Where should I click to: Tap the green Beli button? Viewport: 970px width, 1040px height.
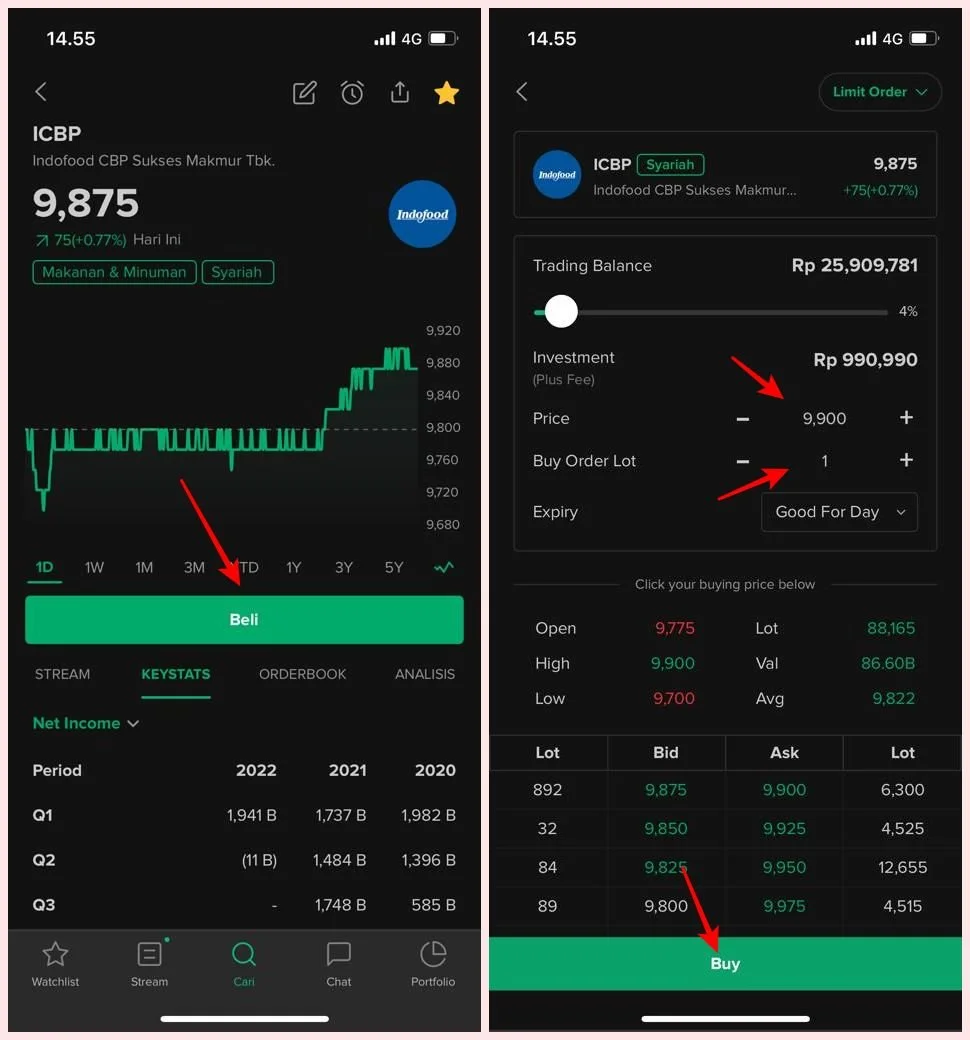[x=244, y=619]
